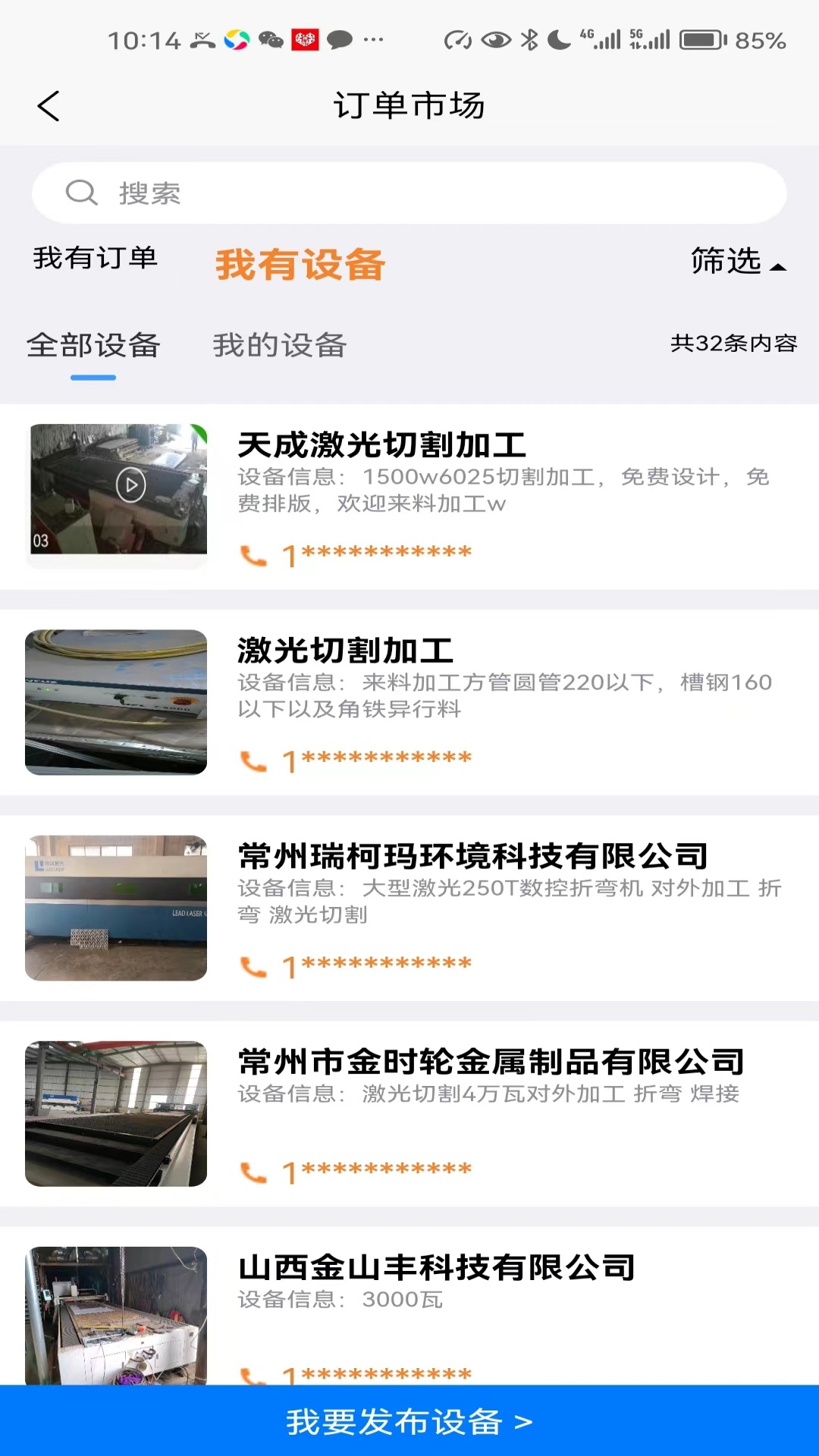Image resolution: width=819 pixels, height=1456 pixels.
Task: Select the 我有设备 tab
Action: point(300,264)
